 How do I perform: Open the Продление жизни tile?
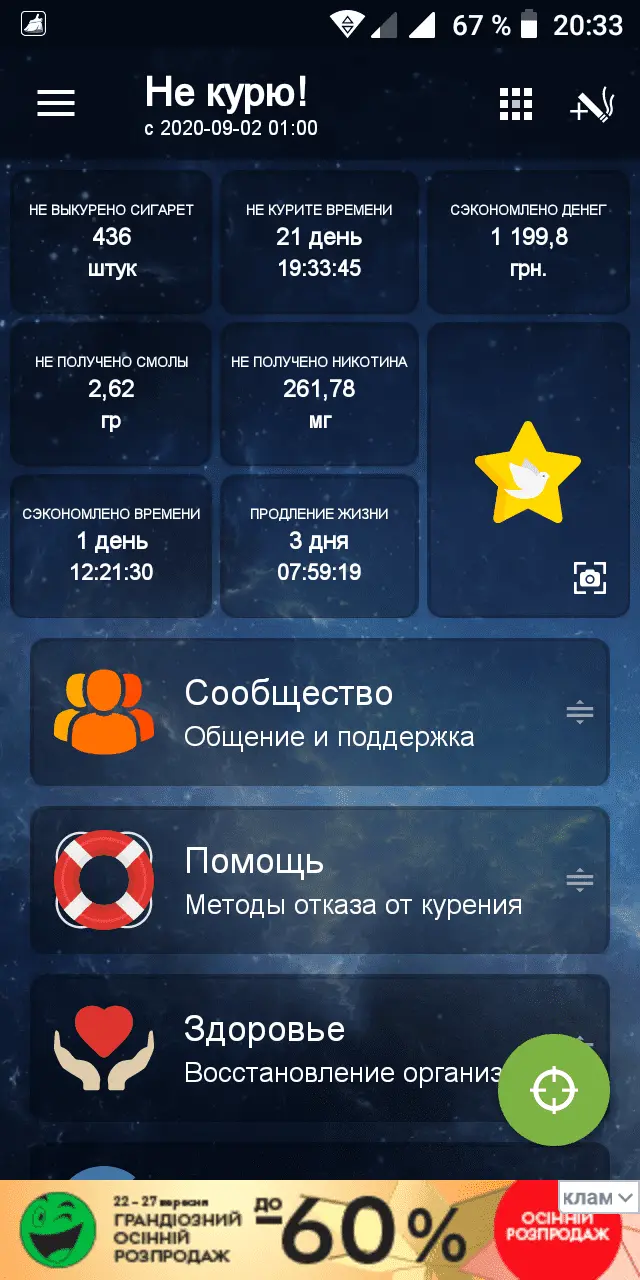[319, 545]
